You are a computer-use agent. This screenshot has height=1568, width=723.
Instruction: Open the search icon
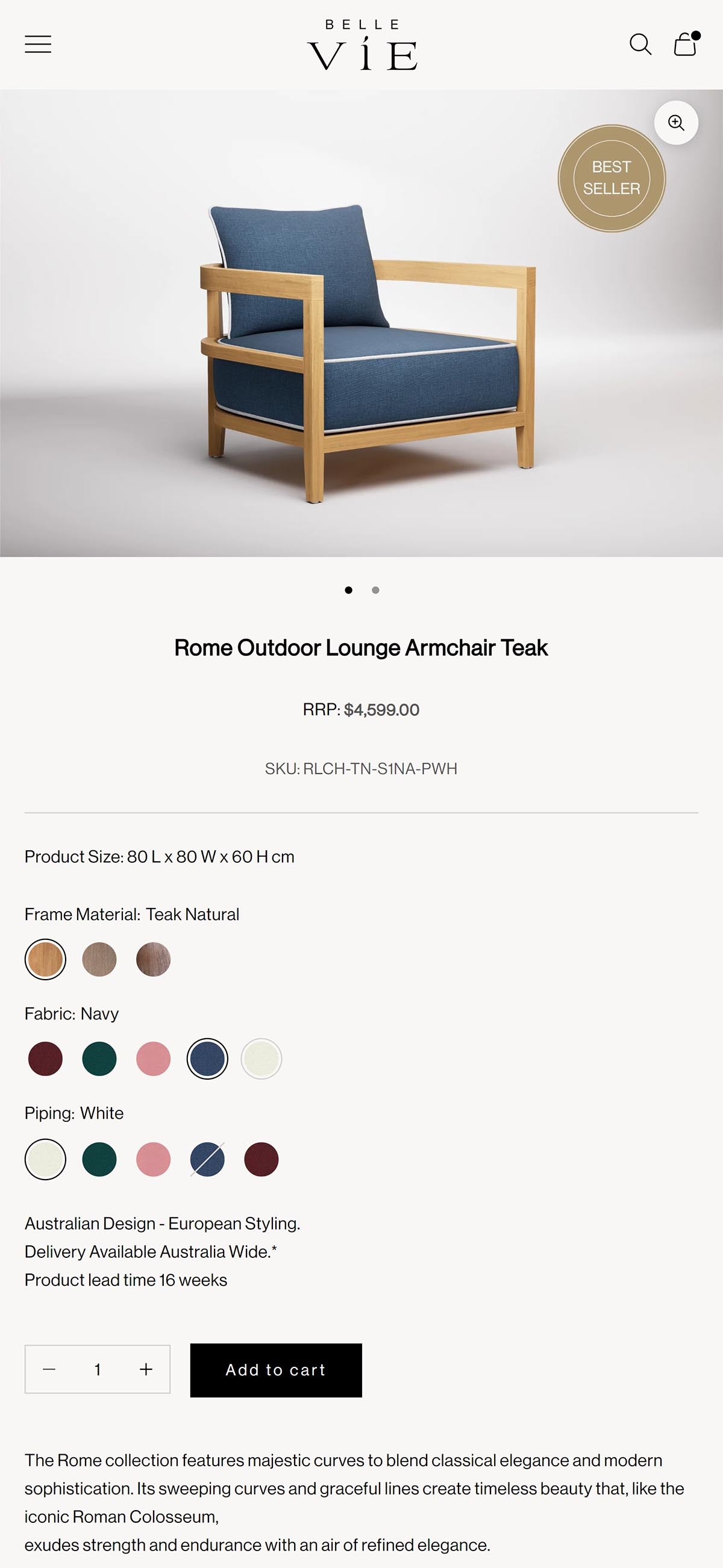pos(640,45)
